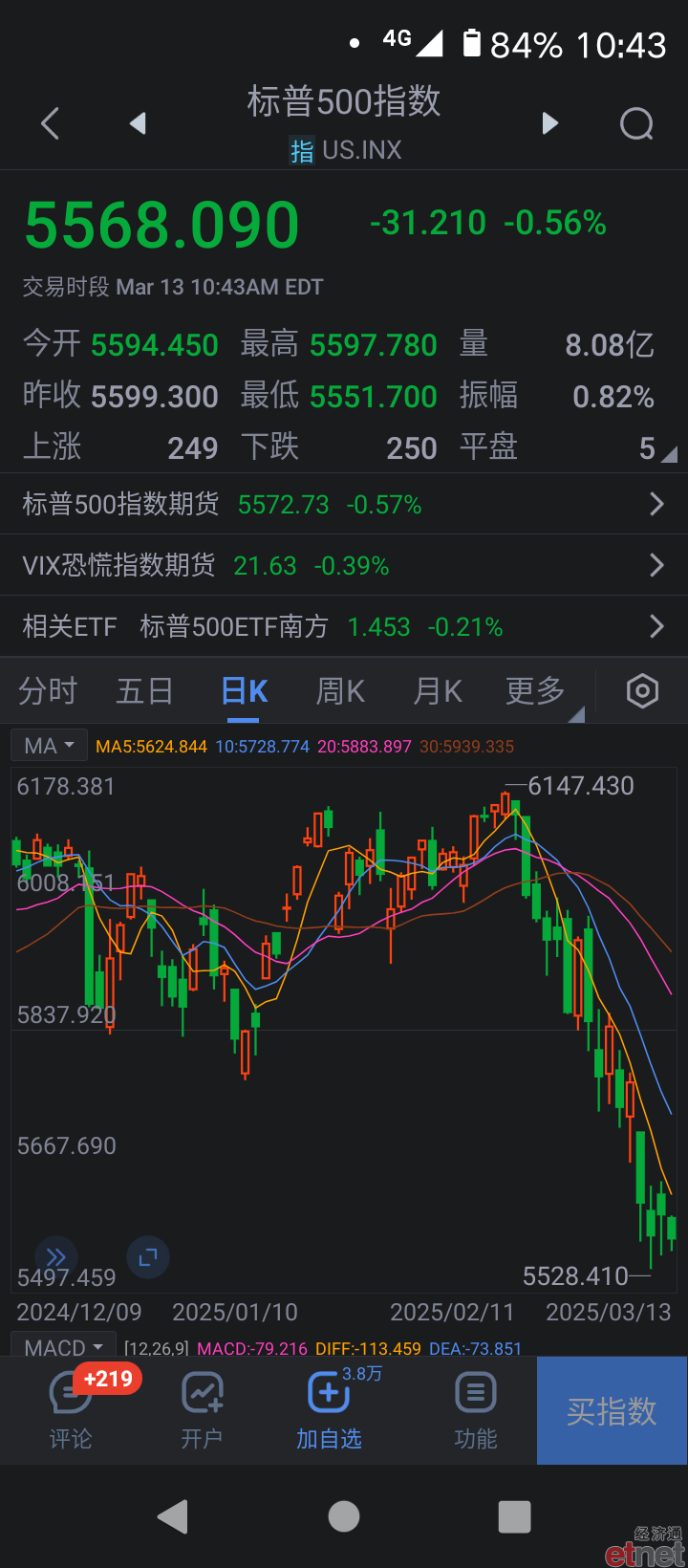Switch to the 分时 chart tab
The width and height of the screenshot is (688, 1568).
[48, 690]
